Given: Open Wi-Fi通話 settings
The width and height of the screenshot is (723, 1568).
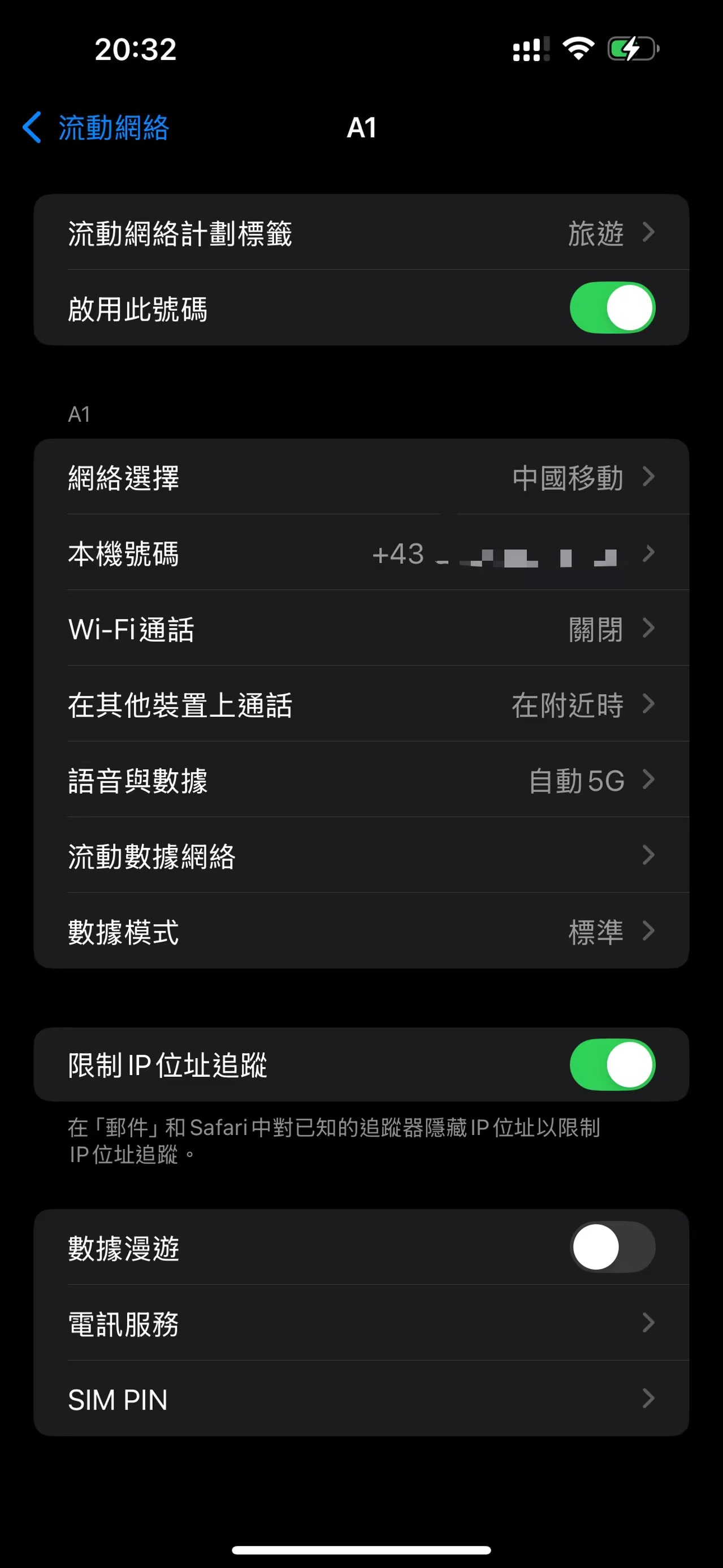Looking at the screenshot, I should [362, 629].
